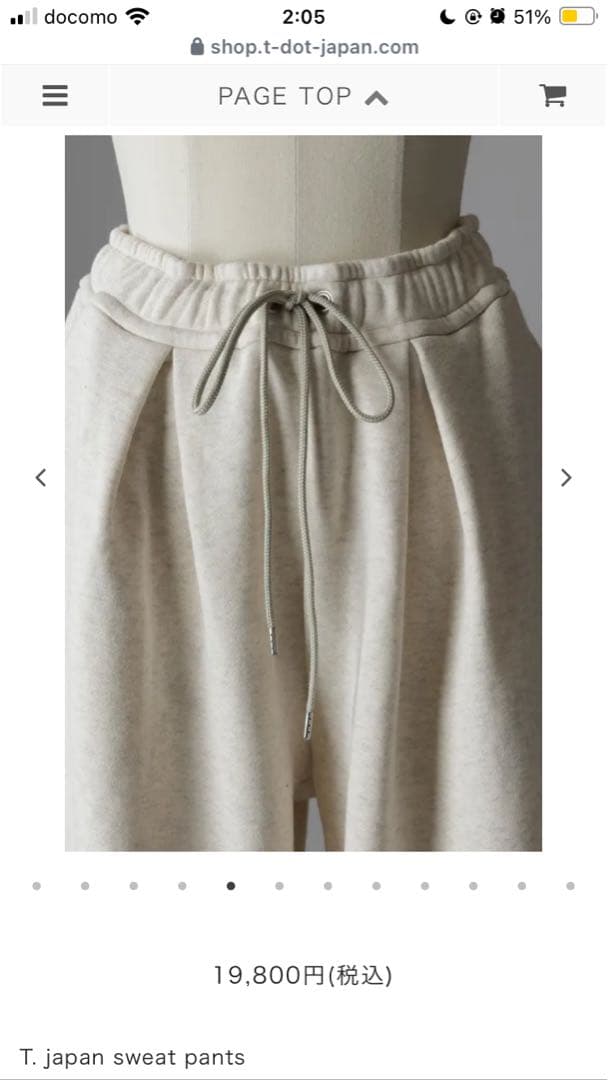Tap PAGE TOP to jump up
608x1080 pixels.
pos(303,96)
